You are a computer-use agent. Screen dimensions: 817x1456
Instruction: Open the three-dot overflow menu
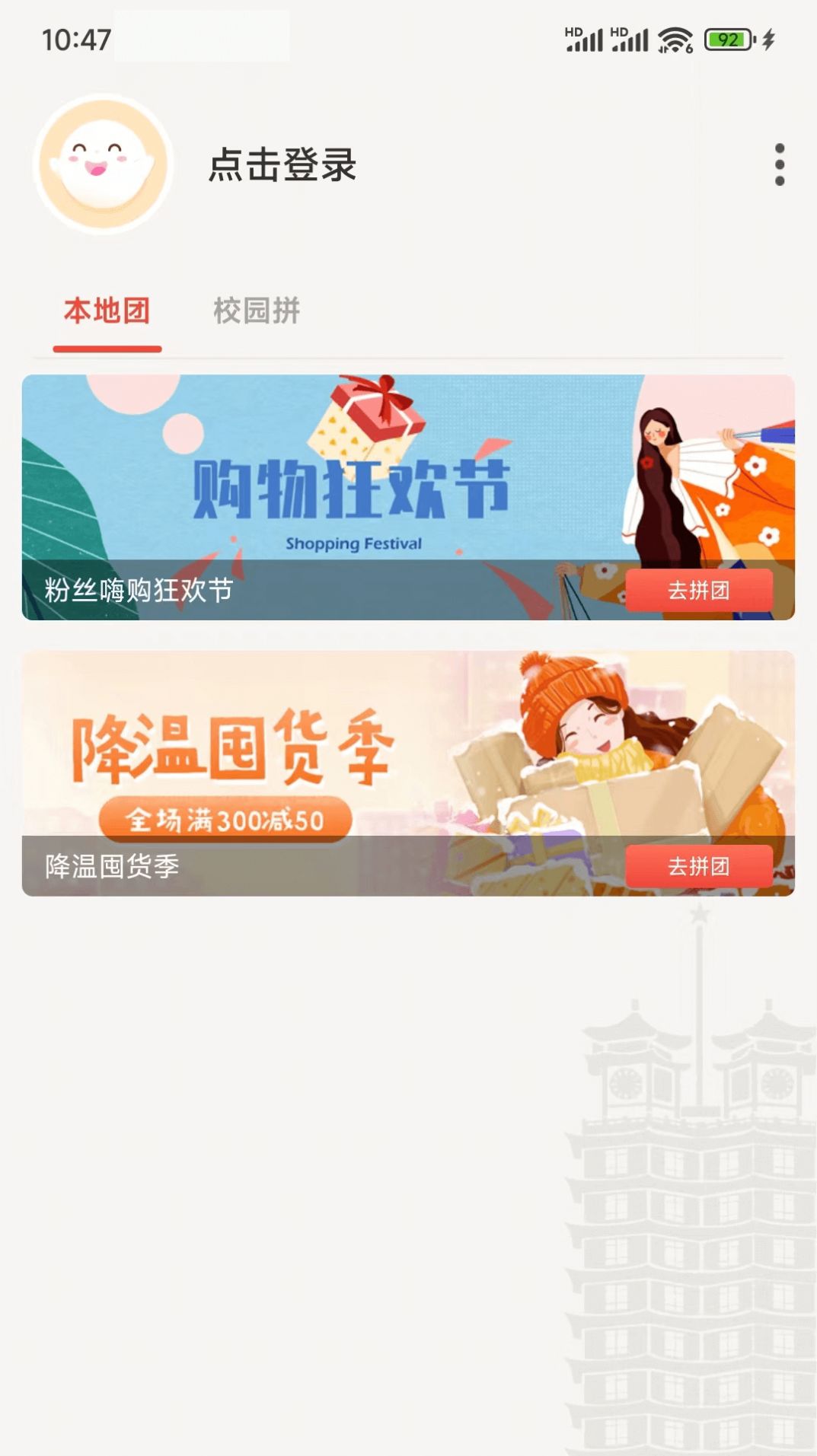(779, 164)
